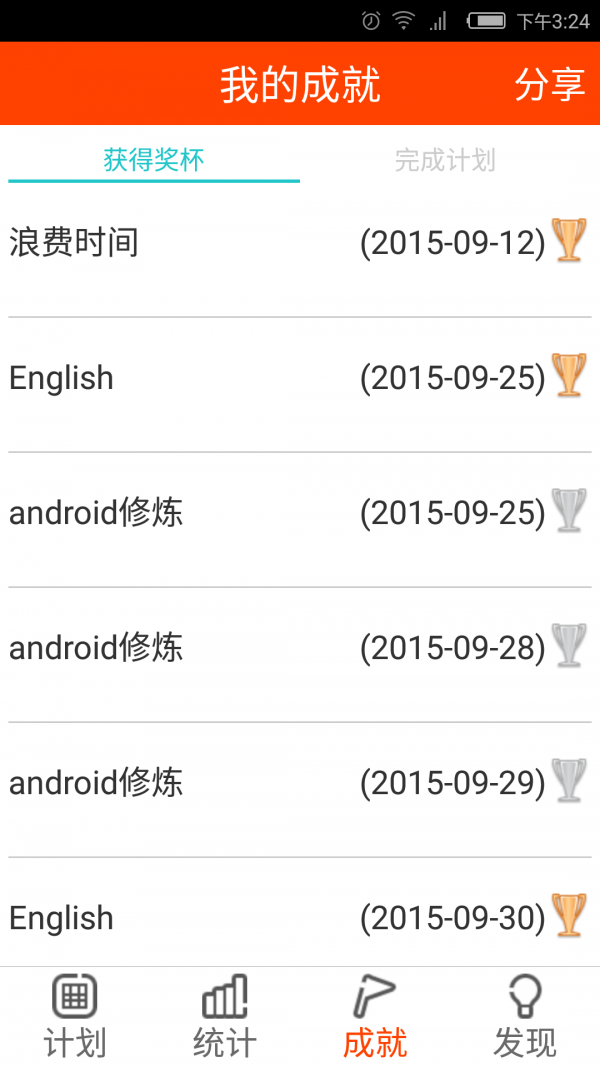
Task: Open the English entry dated 2015-09-30
Action: [x=299, y=918]
